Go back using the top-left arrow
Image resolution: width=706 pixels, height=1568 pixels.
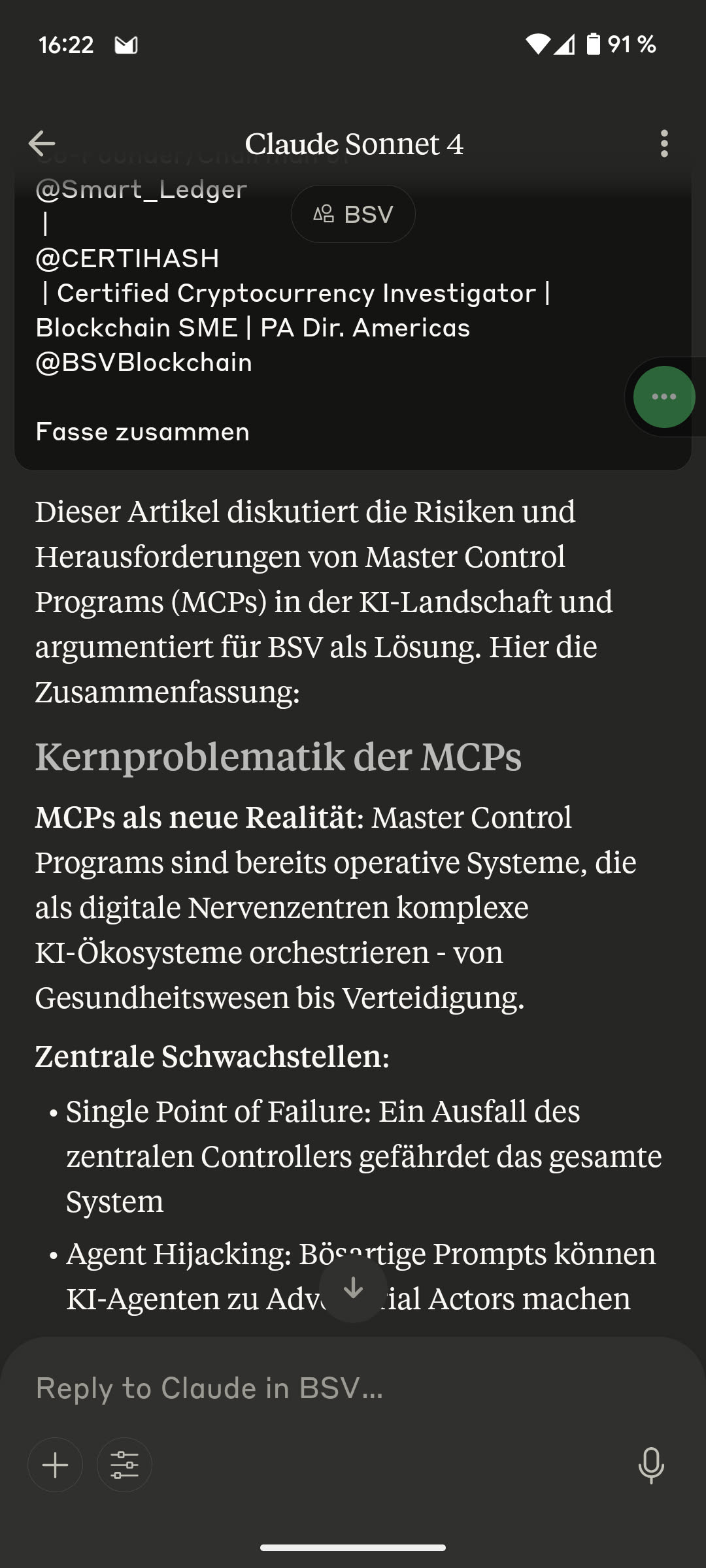point(42,144)
